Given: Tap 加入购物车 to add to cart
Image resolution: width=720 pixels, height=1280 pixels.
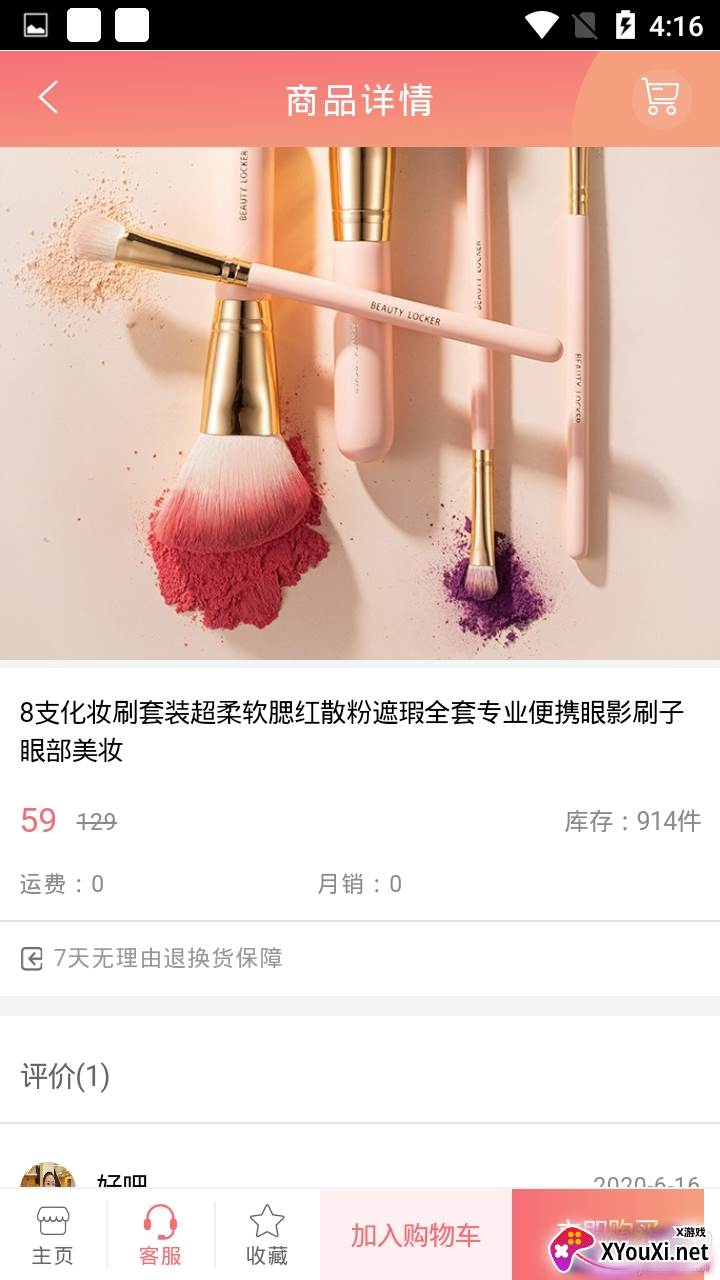Looking at the screenshot, I should (415, 1235).
